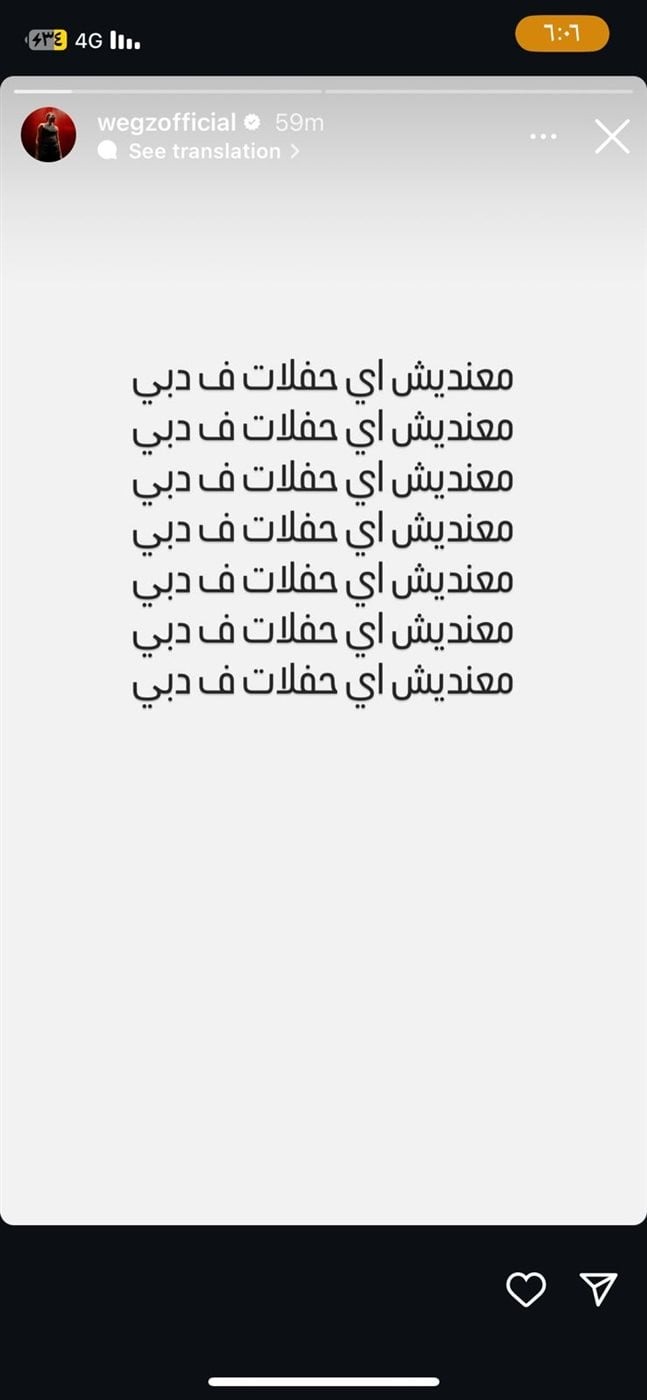
Task: Share the story via paper plane icon
Action: click(599, 1289)
